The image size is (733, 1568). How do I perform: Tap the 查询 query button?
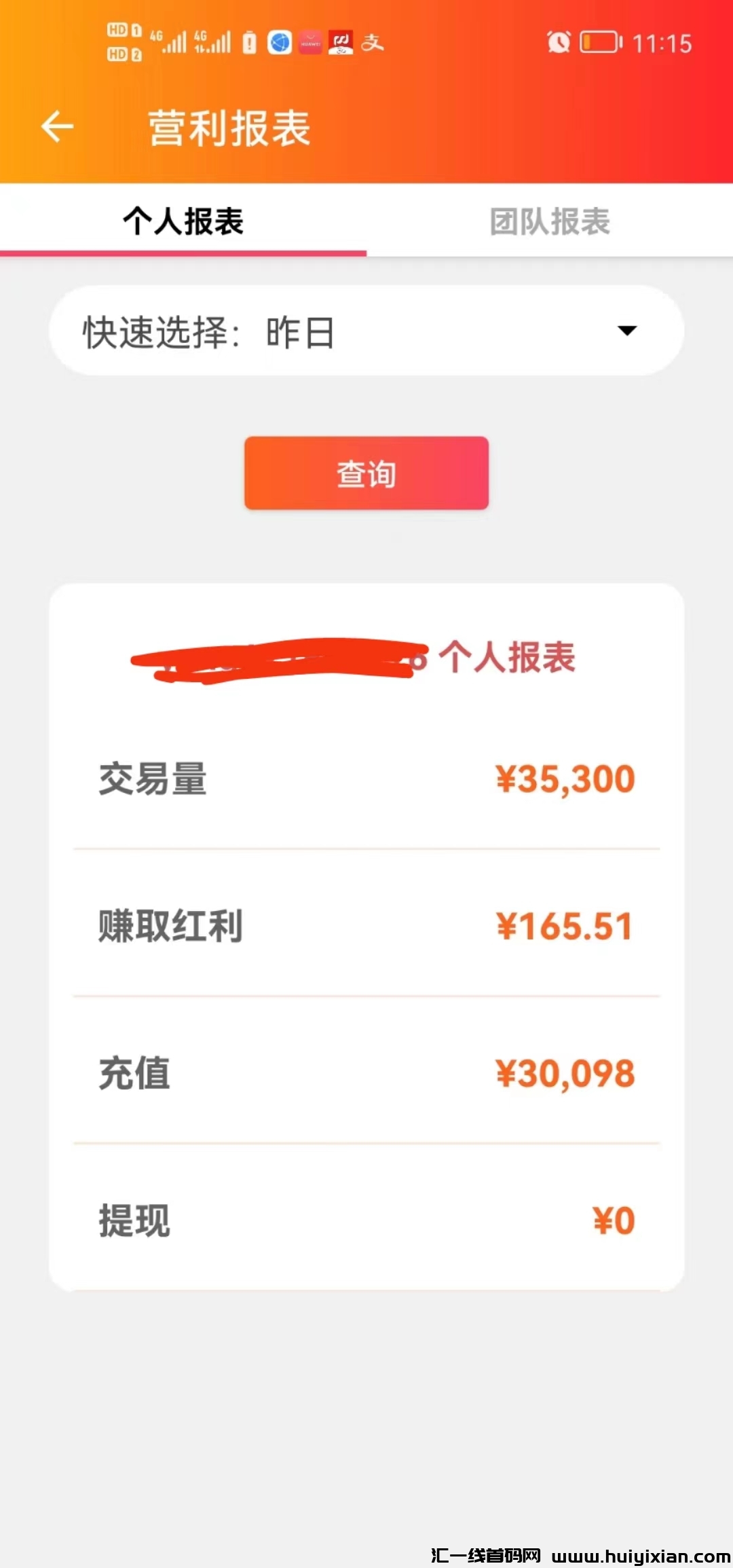pos(366,473)
